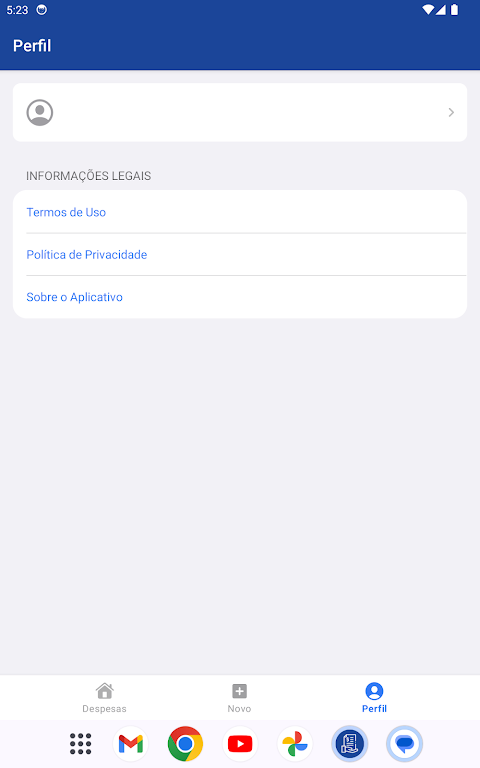Open Termos de Uso
This screenshot has height=768, width=480.
tap(240, 212)
